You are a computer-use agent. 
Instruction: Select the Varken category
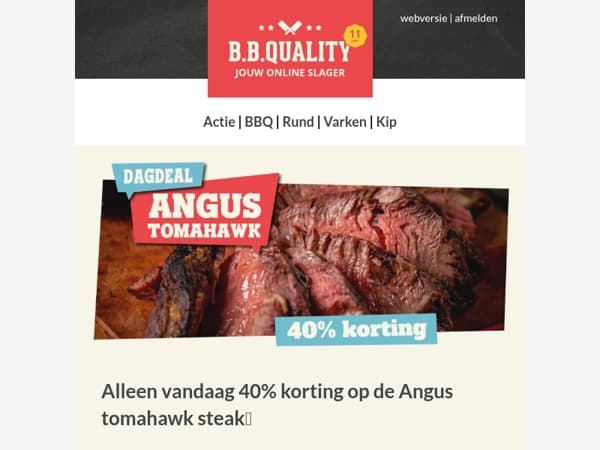pyautogui.click(x=345, y=122)
